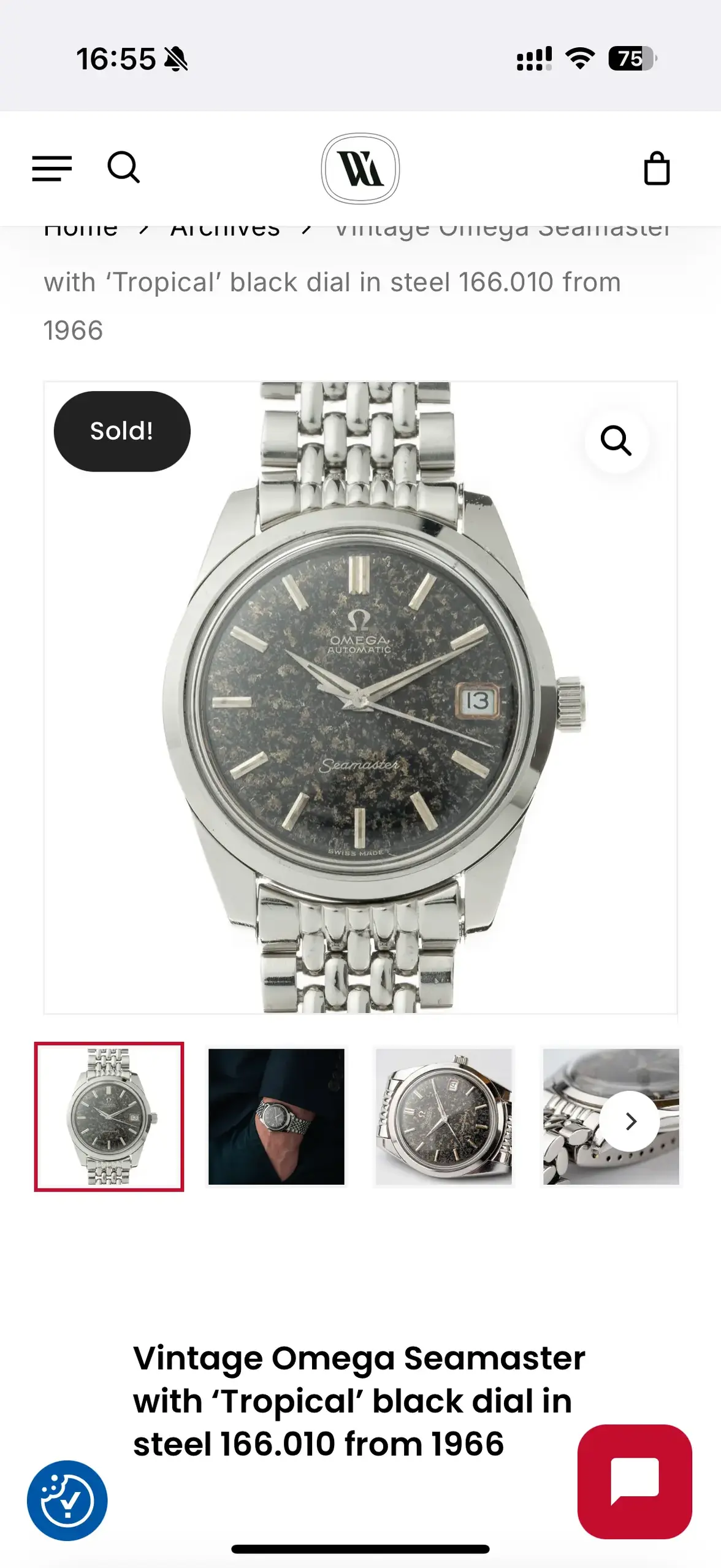Select the front-view watch thumbnail

click(109, 1117)
